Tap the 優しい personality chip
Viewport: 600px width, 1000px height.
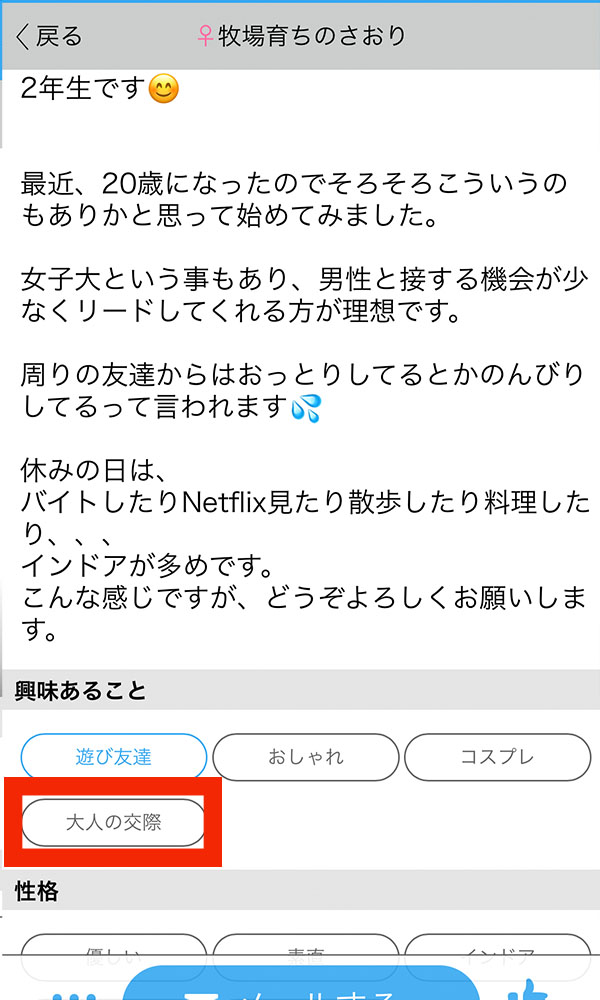click(114, 952)
